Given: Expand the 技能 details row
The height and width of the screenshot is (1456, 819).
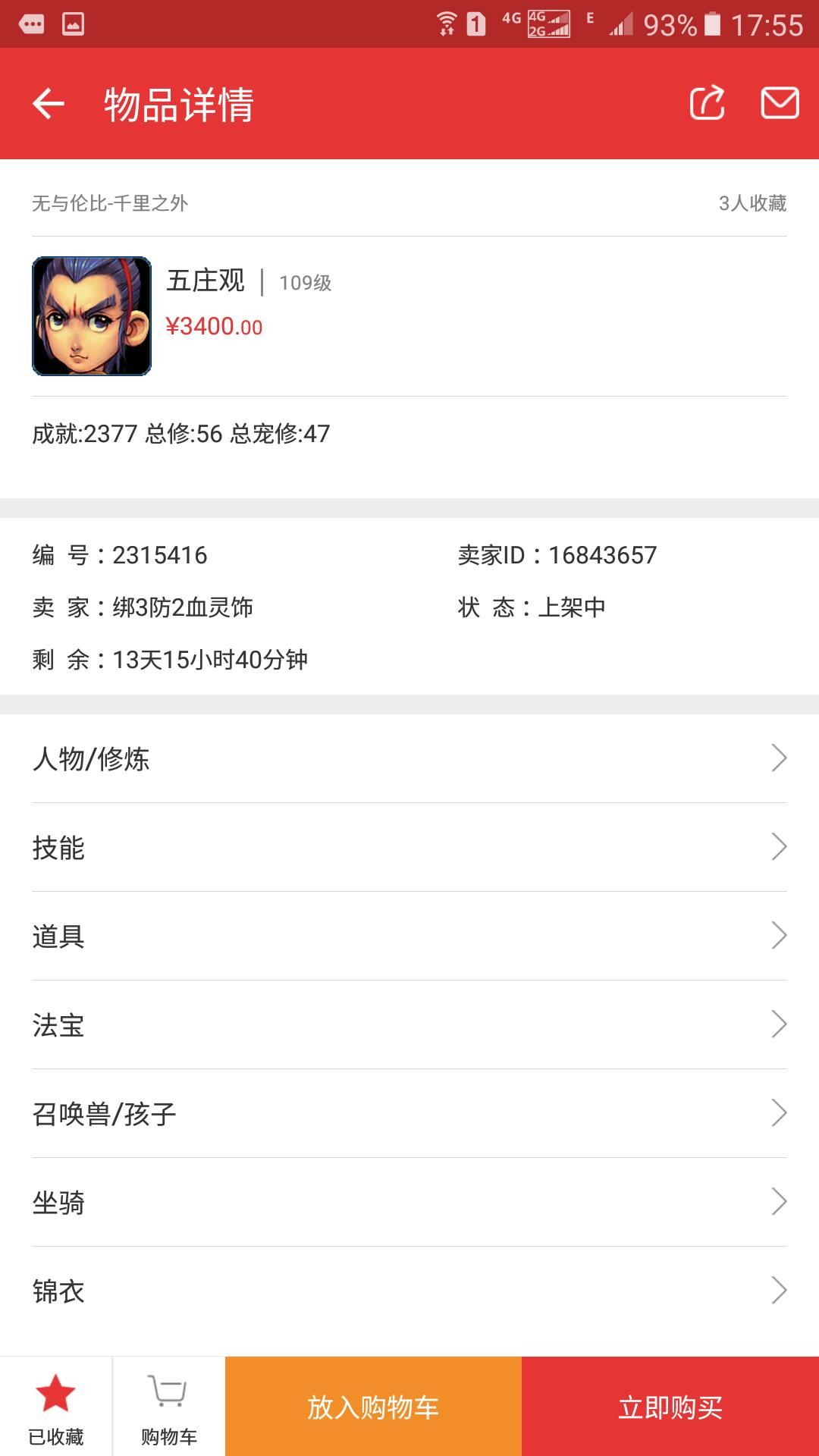Looking at the screenshot, I should [409, 847].
